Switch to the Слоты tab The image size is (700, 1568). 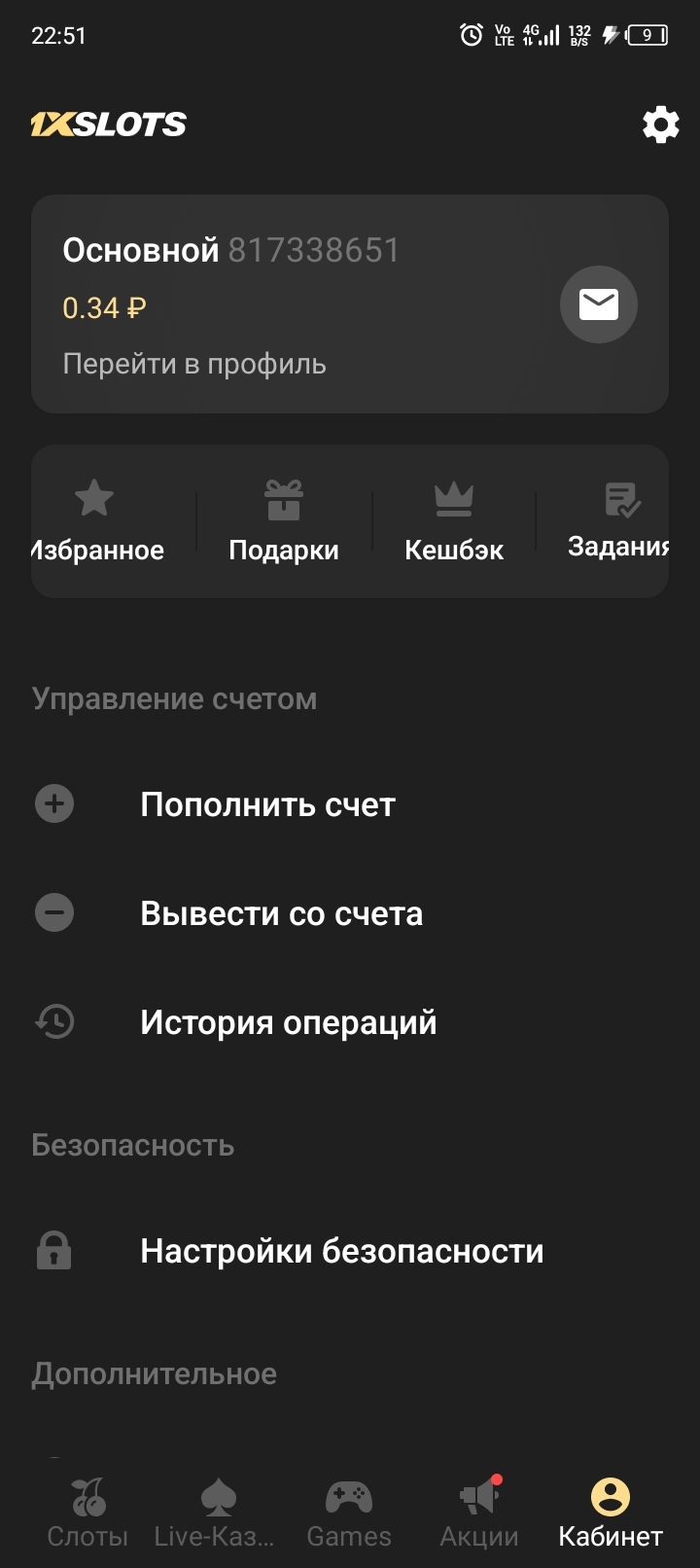(87, 1514)
